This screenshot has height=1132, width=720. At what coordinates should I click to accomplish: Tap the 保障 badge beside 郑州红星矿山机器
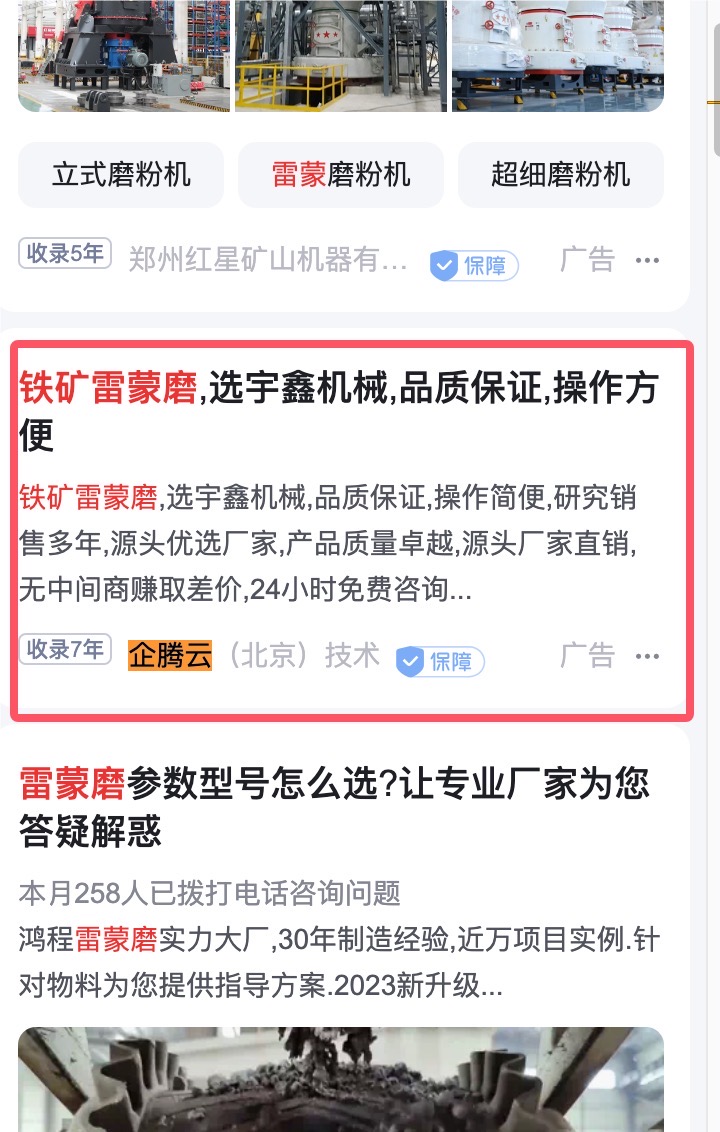[x=474, y=265]
